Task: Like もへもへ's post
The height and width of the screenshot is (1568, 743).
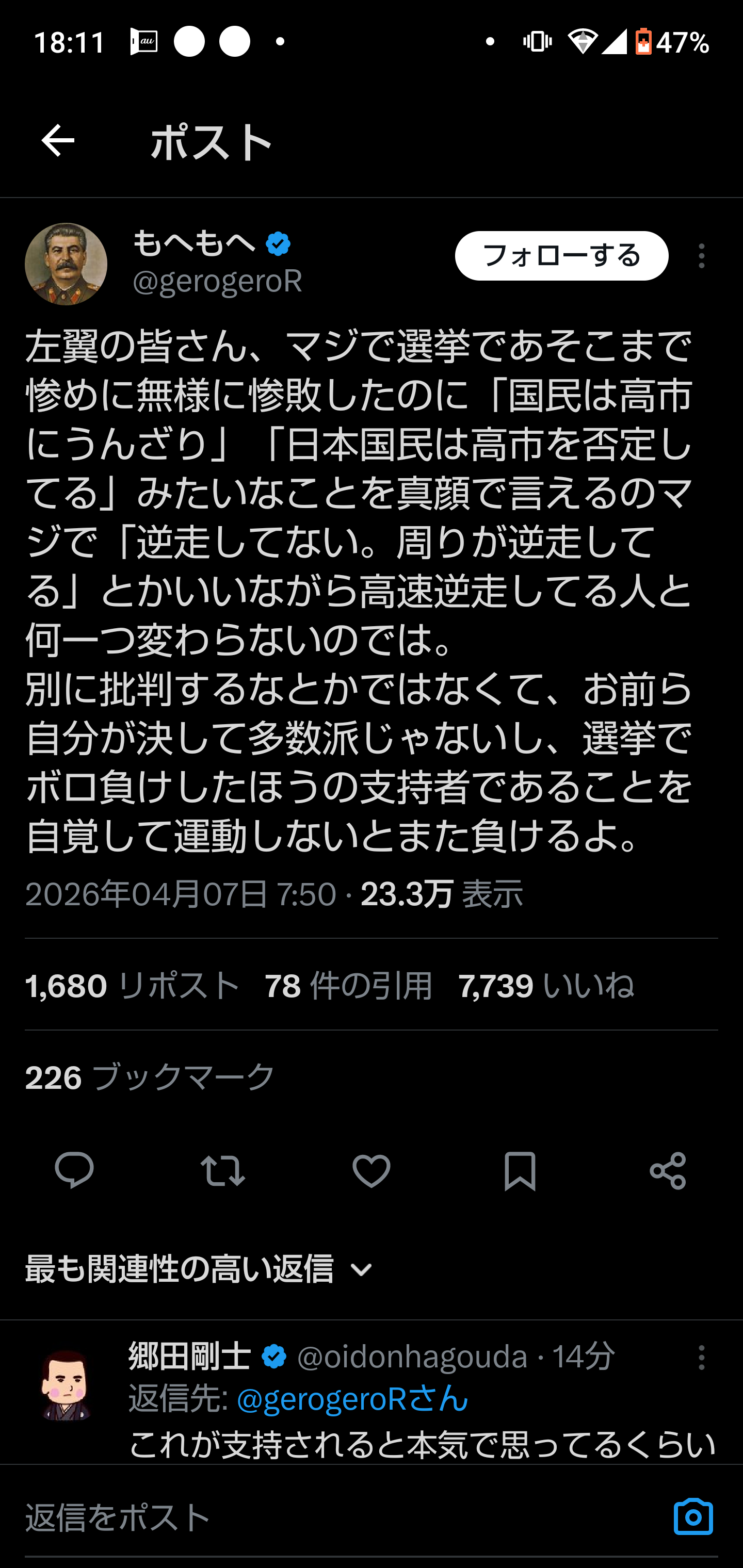Action: pyautogui.click(x=371, y=1170)
